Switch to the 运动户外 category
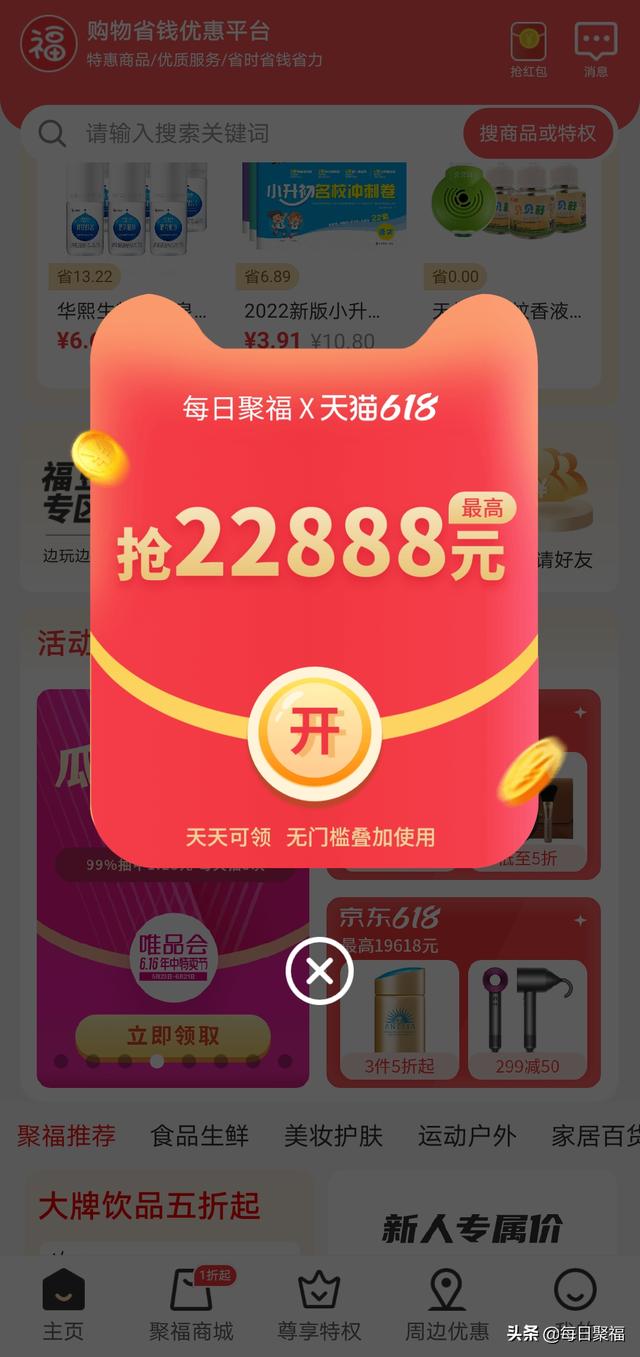Viewport: 640px width, 1357px height. [x=467, y=1136]
